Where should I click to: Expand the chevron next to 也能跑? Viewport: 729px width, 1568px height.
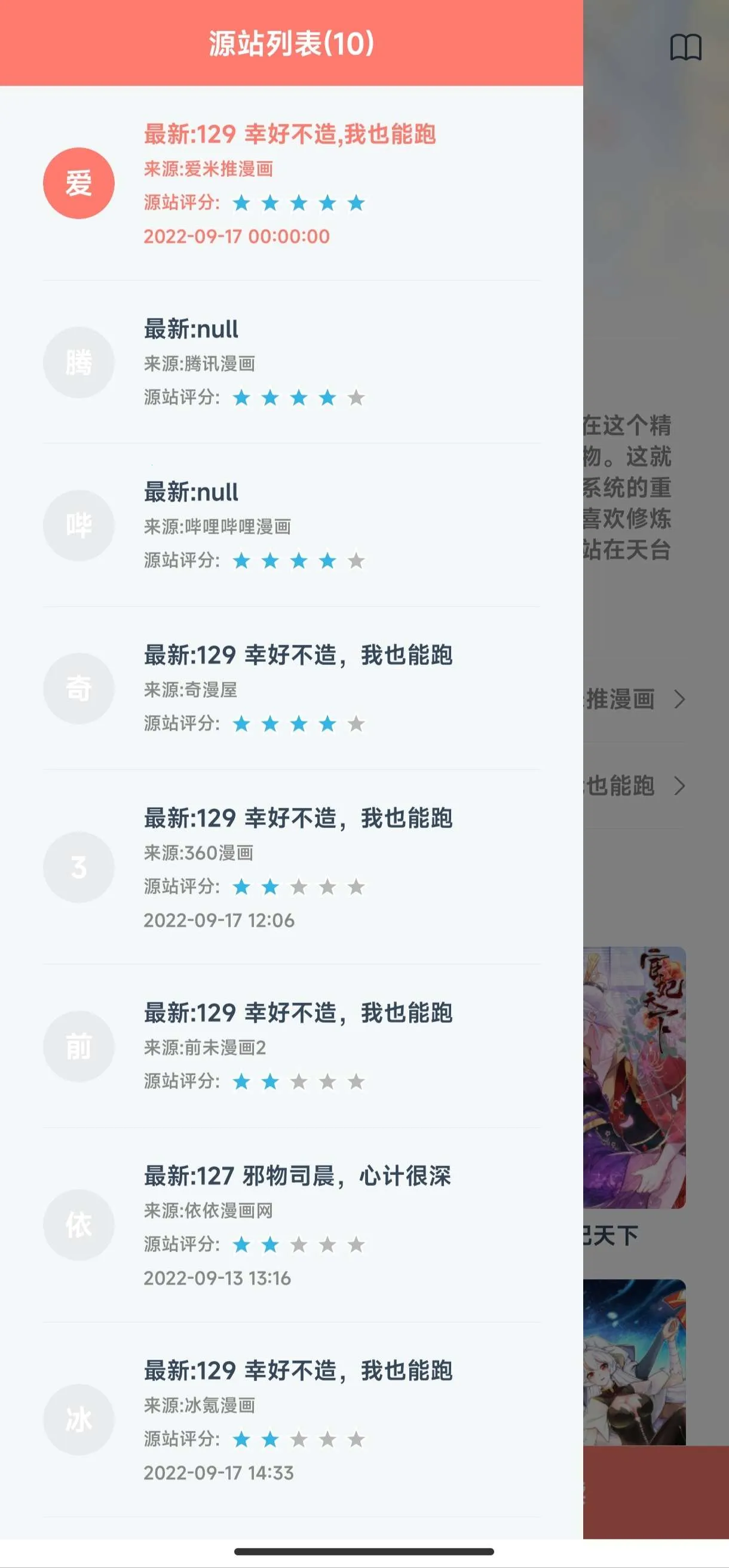point(680,787)
